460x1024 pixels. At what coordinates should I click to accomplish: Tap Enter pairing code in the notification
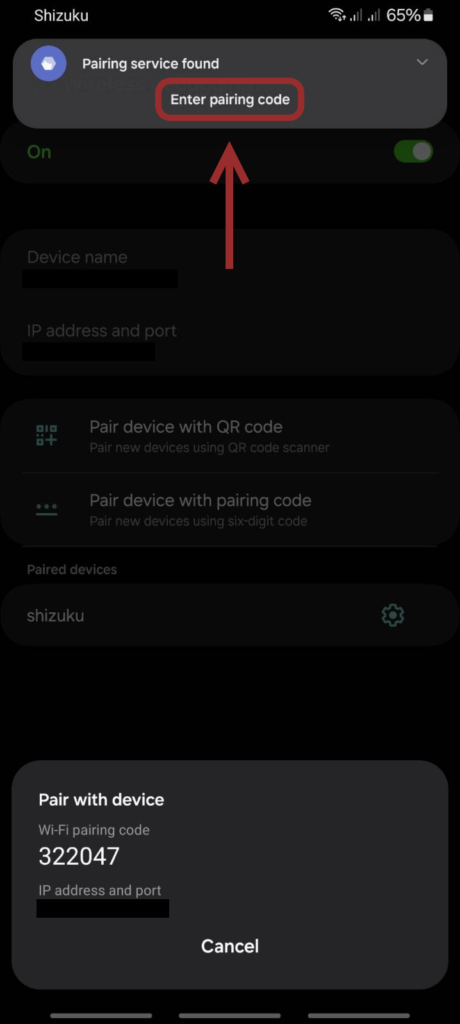[230, 100]
